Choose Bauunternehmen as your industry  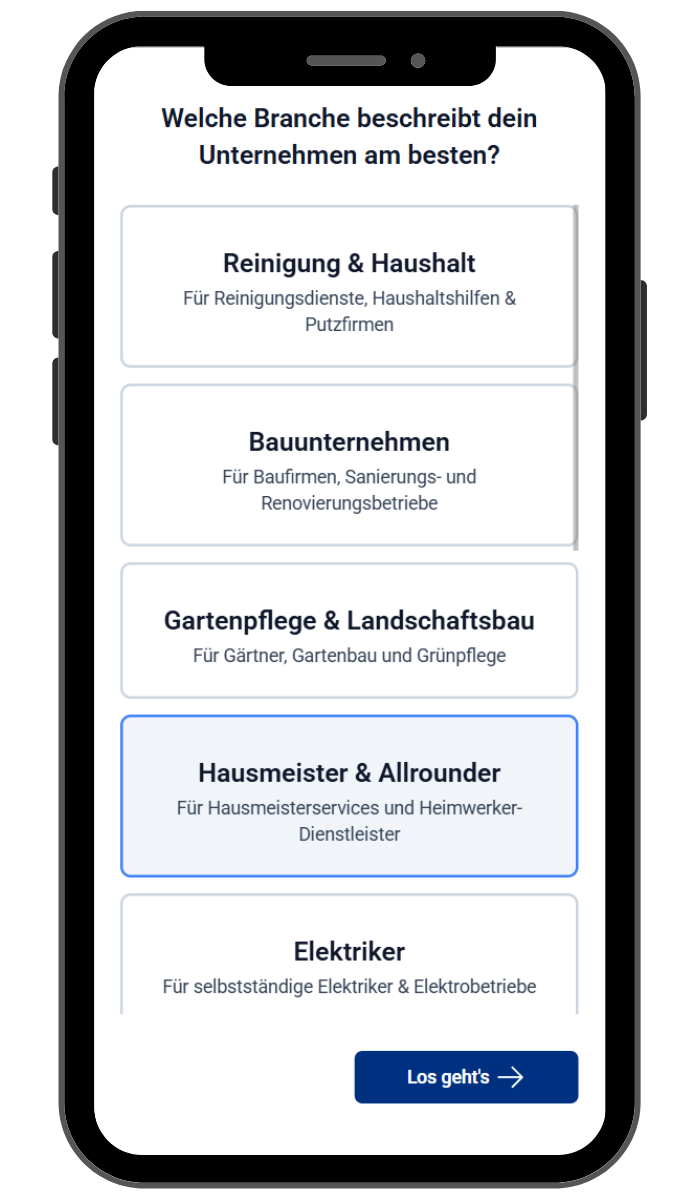click(x=349, y=465)
